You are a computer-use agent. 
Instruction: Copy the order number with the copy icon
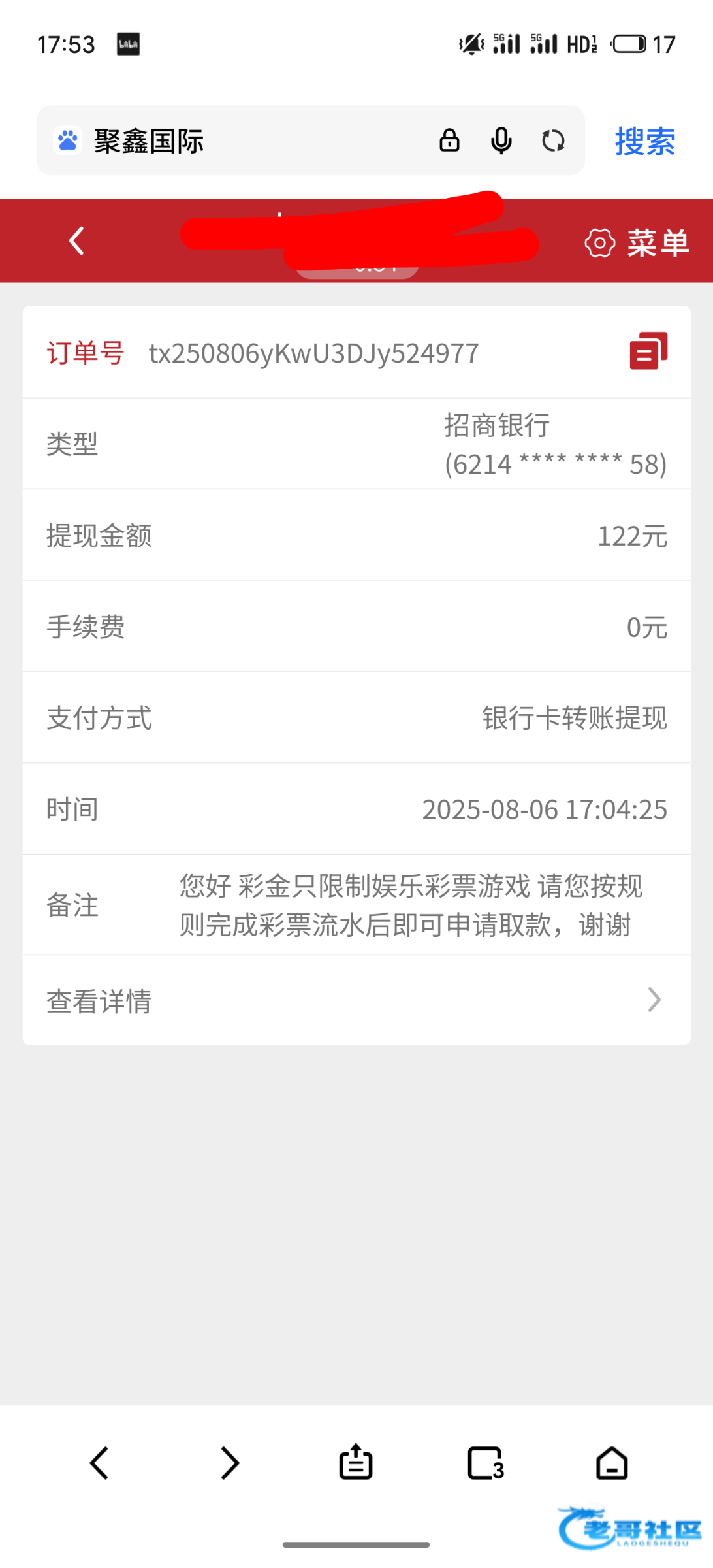(x=648, y=351)
